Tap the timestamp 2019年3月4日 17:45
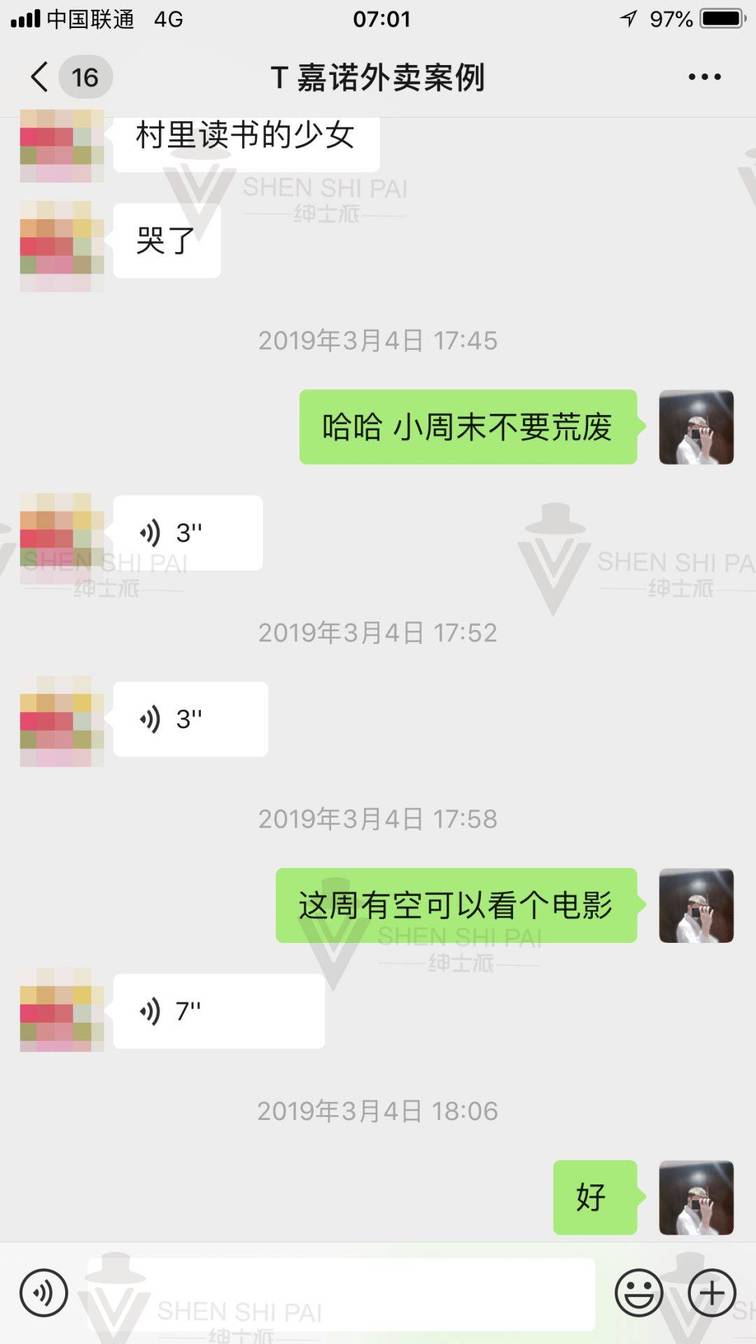 378,340
